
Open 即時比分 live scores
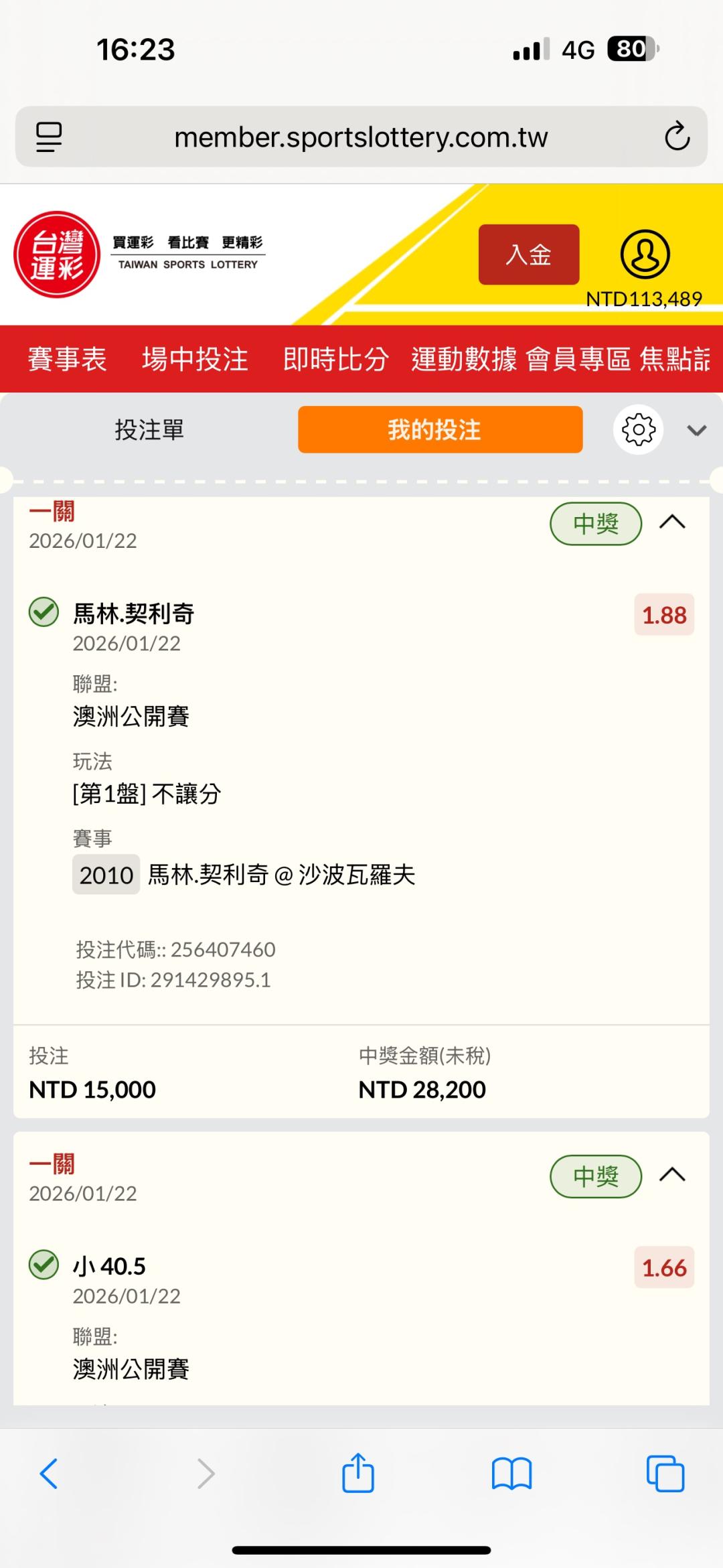[x=335, y=359]
